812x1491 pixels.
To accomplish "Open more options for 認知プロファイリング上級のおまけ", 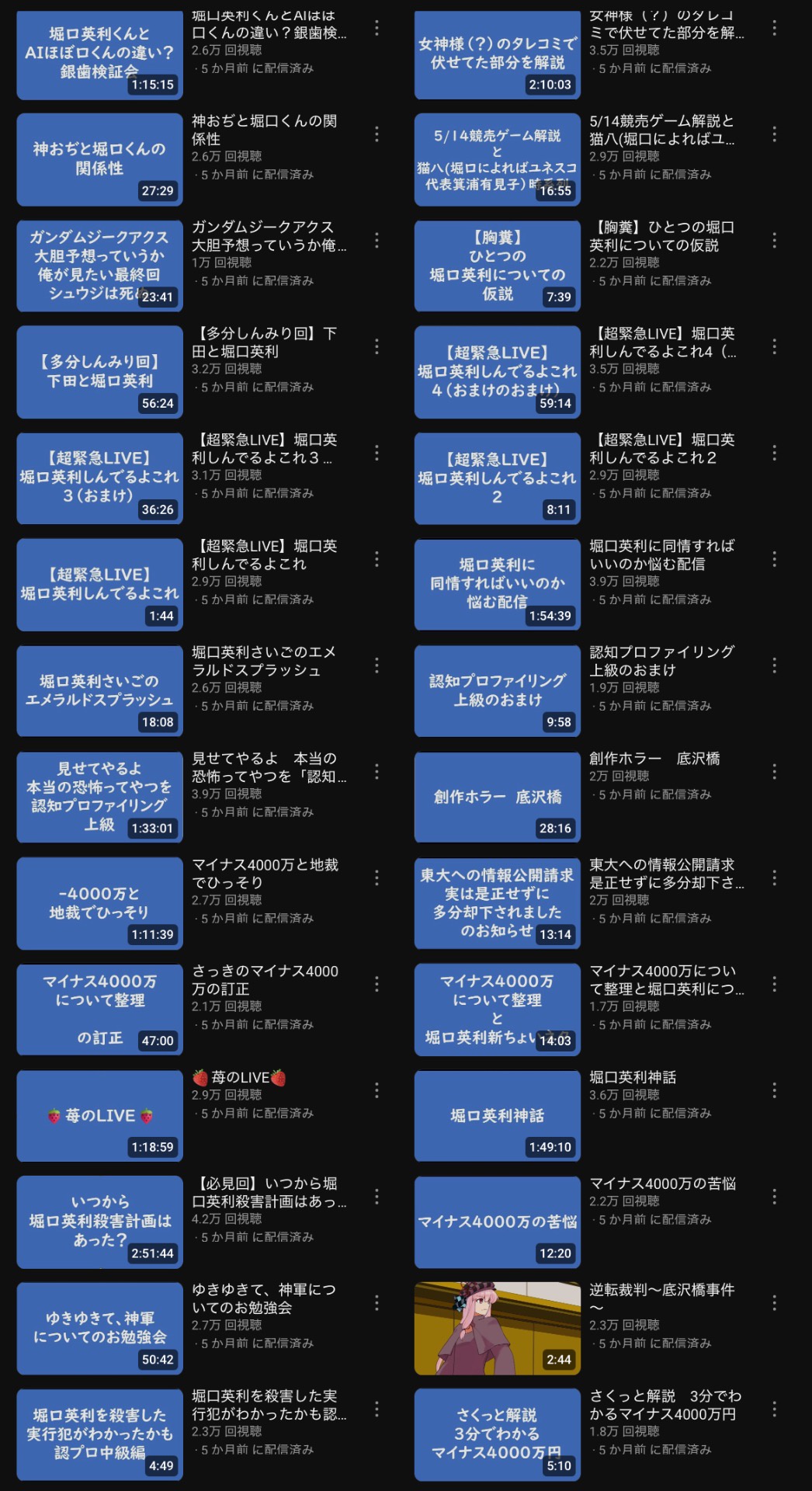I will click(x=774, y=666).
